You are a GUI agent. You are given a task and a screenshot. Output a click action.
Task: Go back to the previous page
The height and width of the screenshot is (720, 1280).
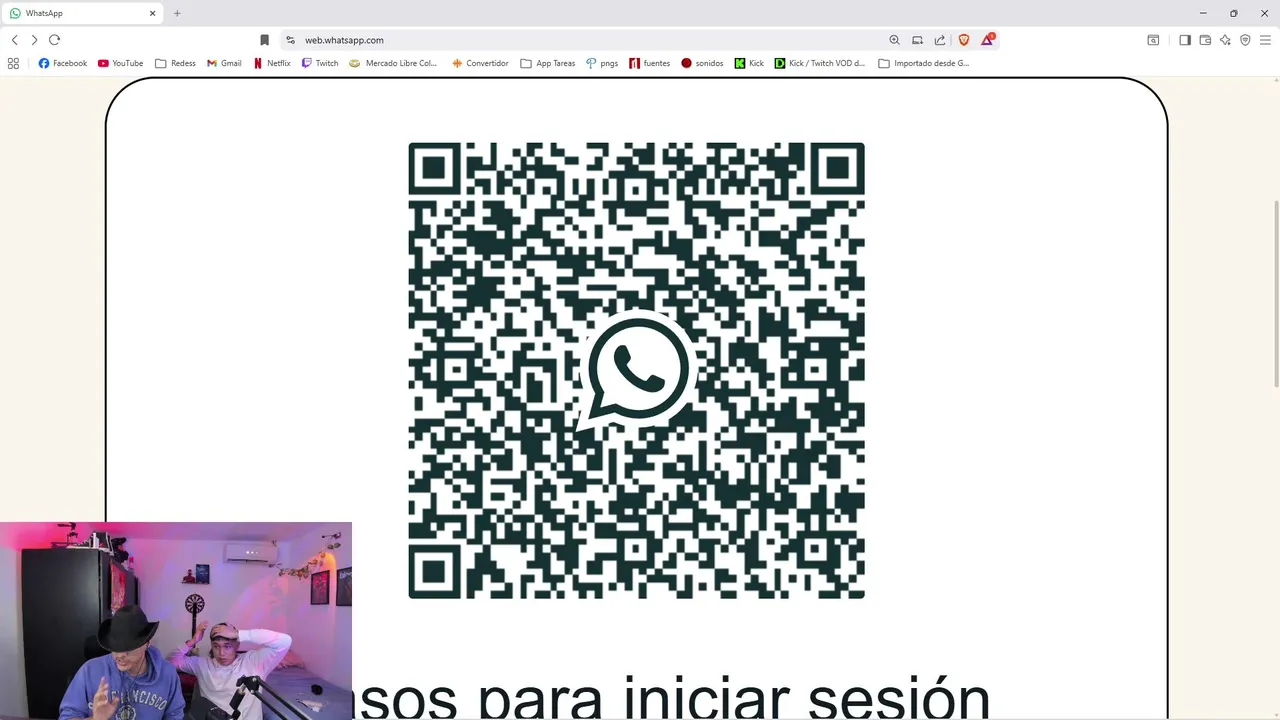[14, 40]
